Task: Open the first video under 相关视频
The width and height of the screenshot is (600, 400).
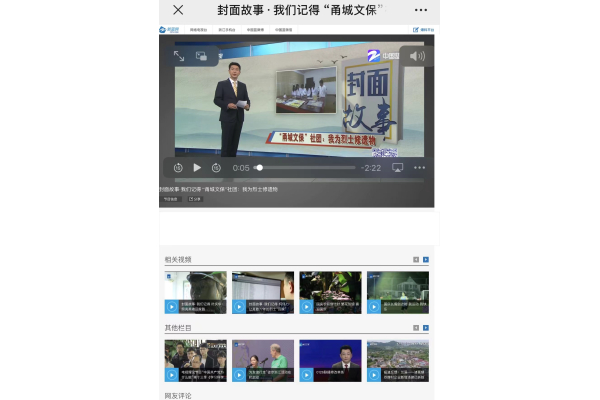Action: [x=195, y=292]
